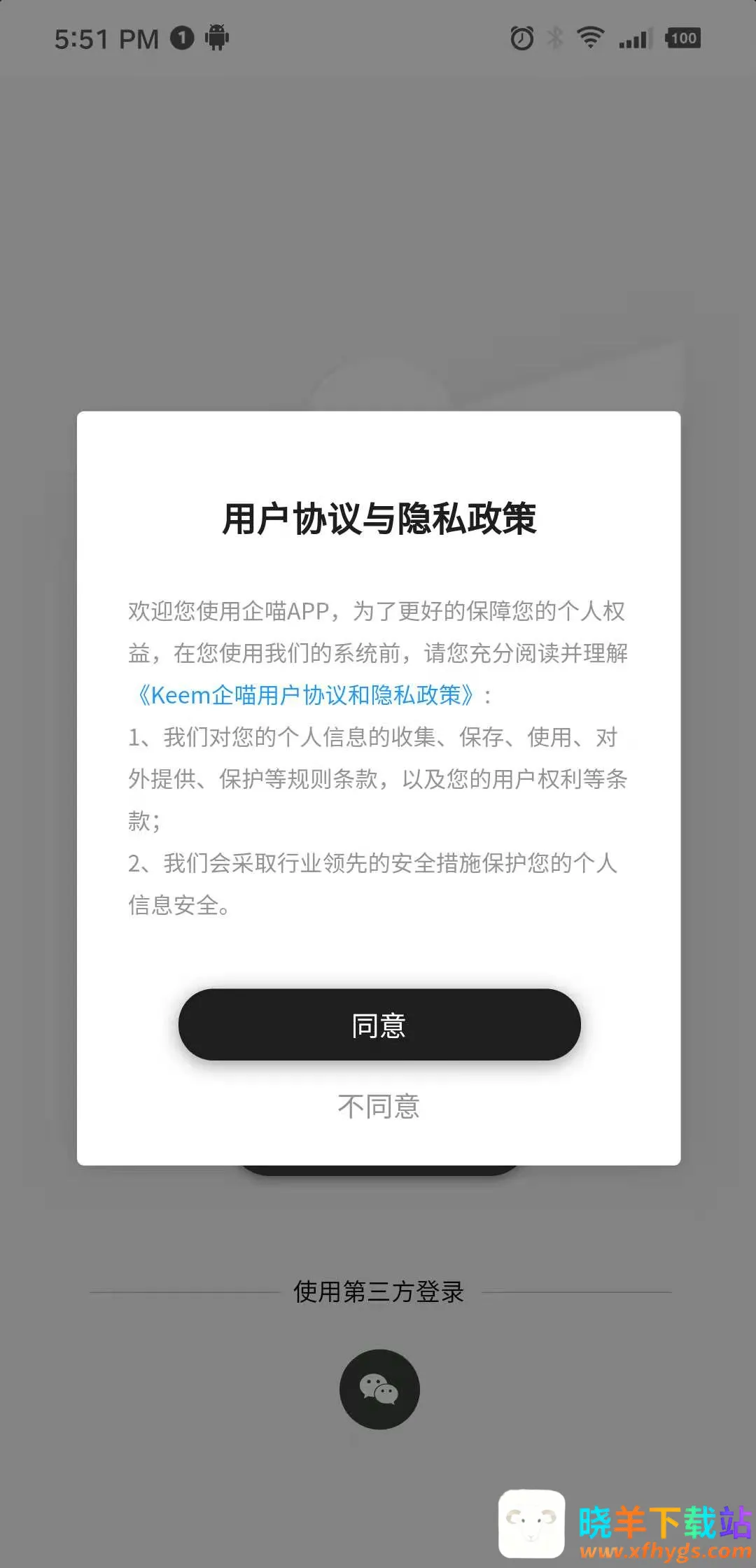Log in with the WeChat icon
The image size is (756, 1568).
click(x=379, y=1389)
